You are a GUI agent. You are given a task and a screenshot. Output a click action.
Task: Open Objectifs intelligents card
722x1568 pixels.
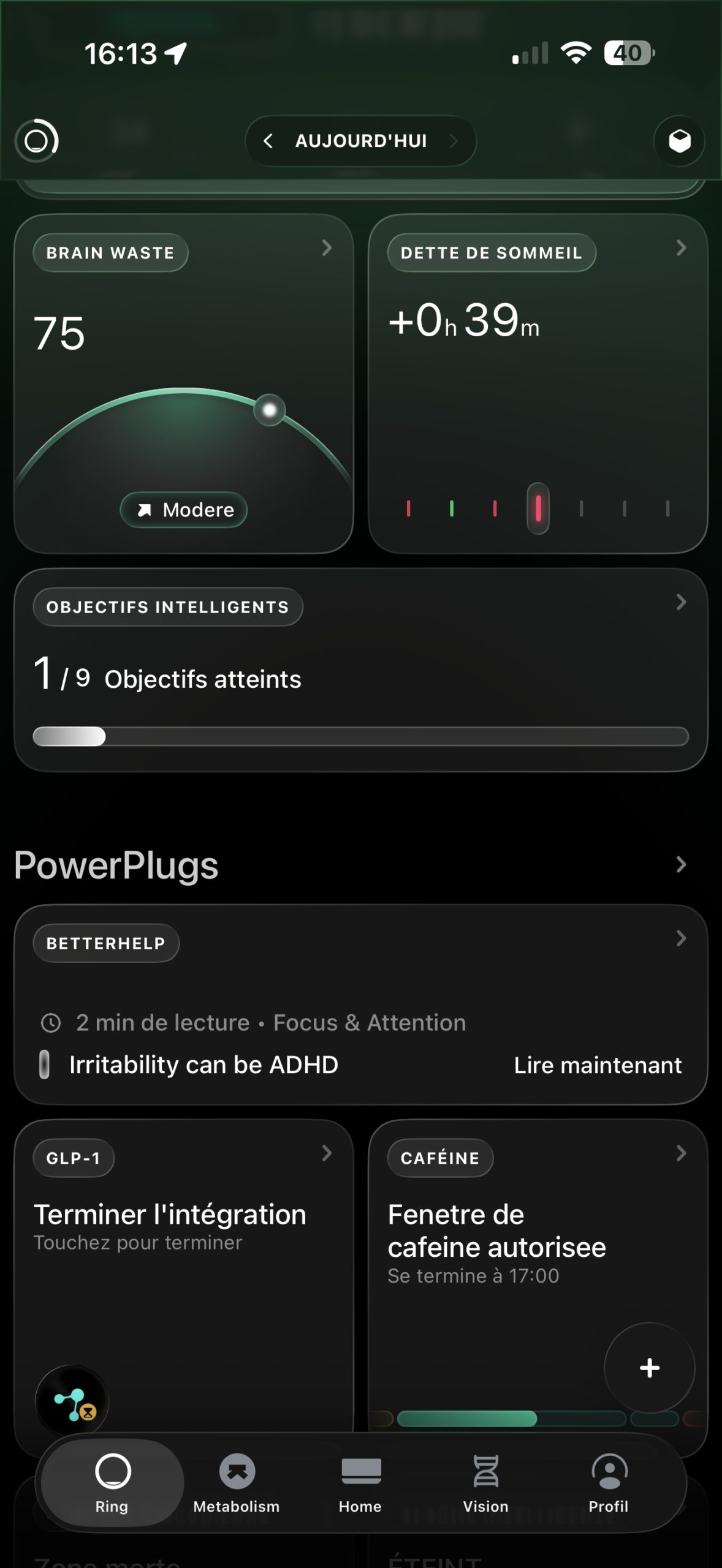pos(360,669)
